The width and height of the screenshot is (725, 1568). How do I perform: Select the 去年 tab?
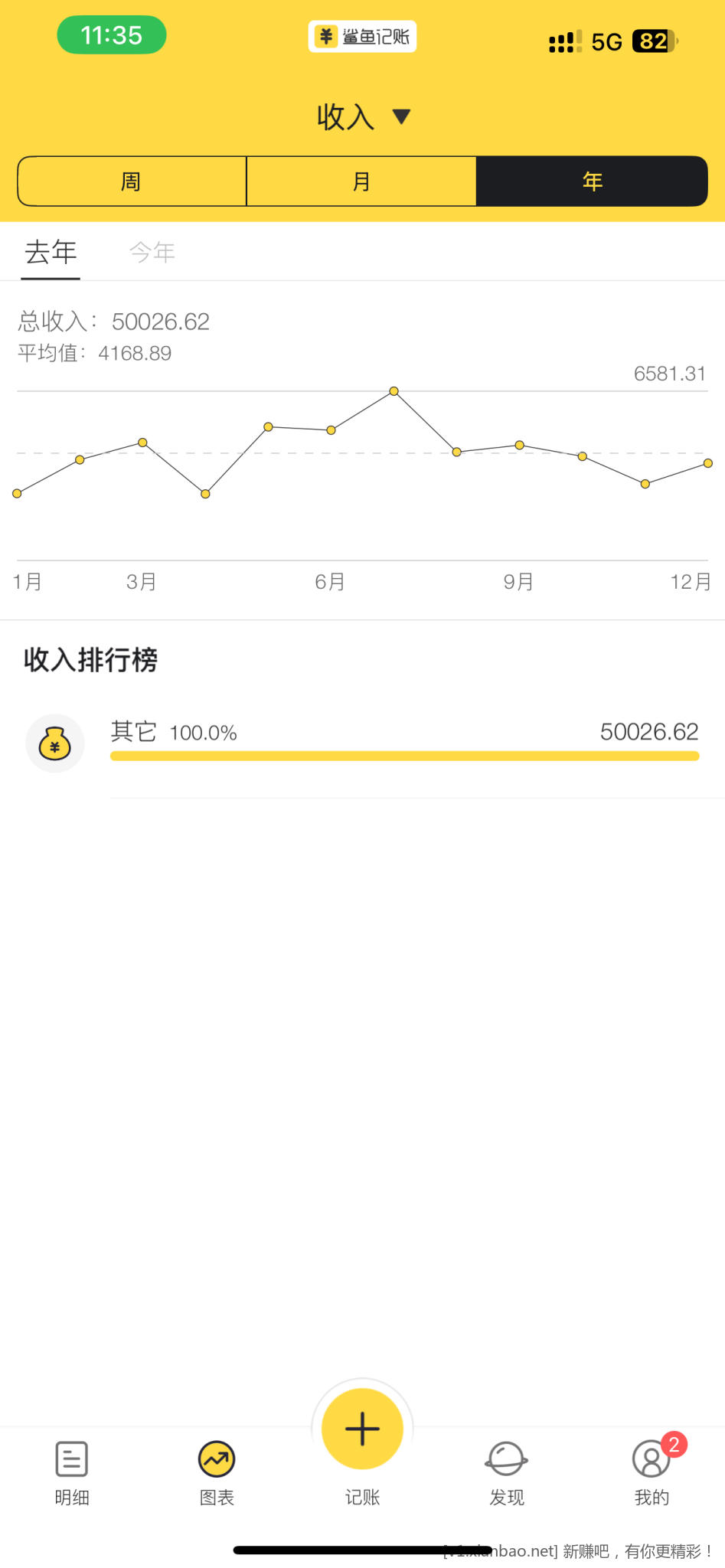51,252
